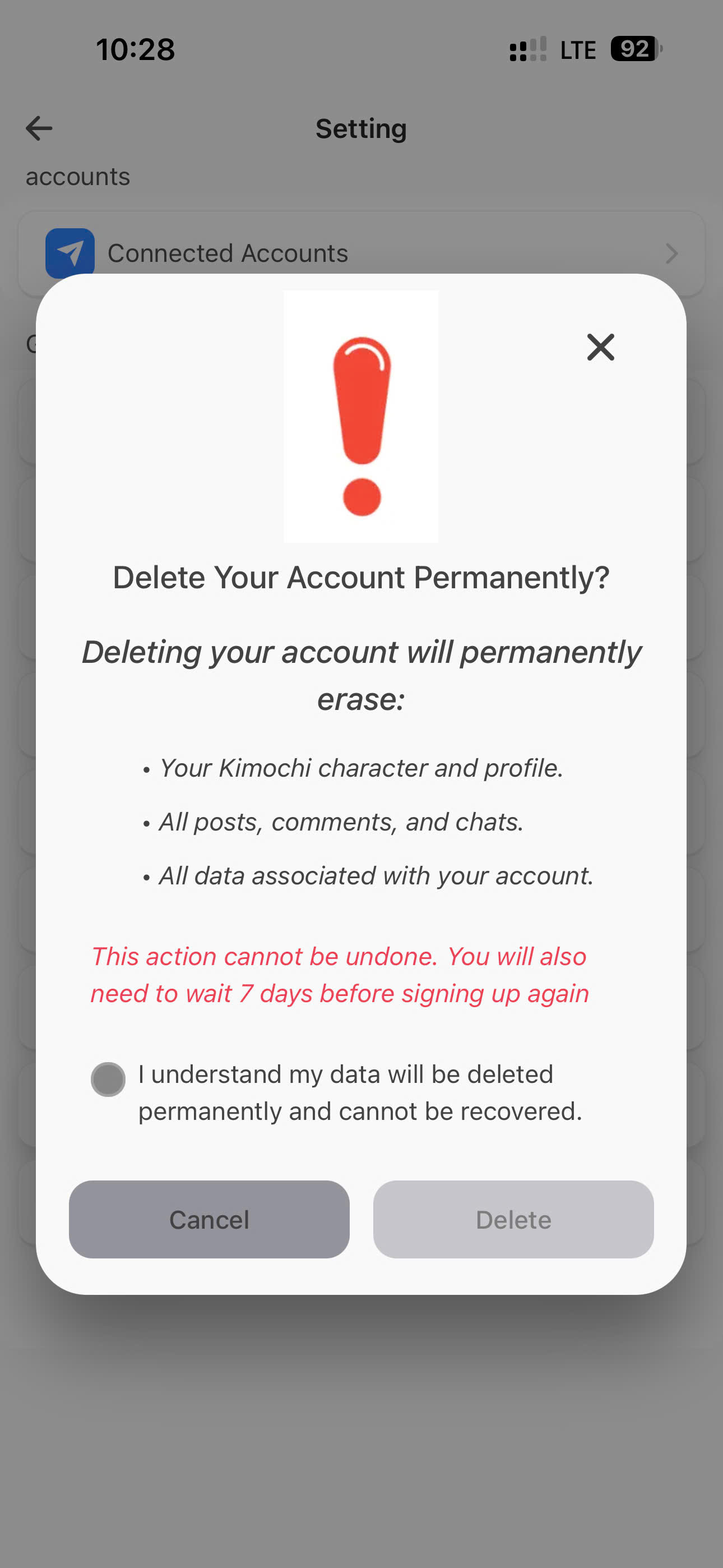This screenshot has height=1568, width=723.
Task: Tap the red warning text about the 7-day wait
Action: pos(339,974)
